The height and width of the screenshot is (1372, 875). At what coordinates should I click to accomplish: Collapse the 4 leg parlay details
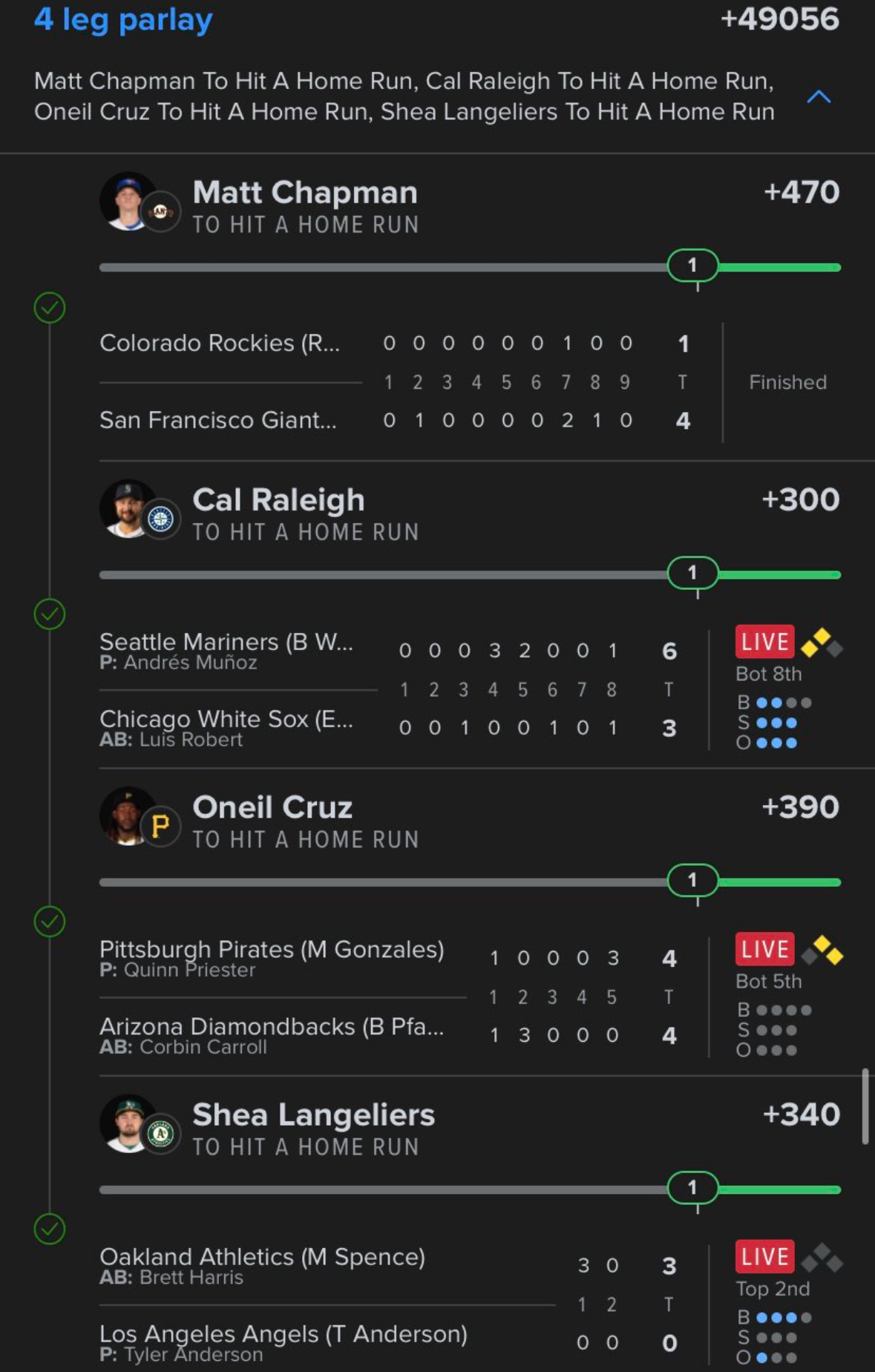(x=818, y=96)
